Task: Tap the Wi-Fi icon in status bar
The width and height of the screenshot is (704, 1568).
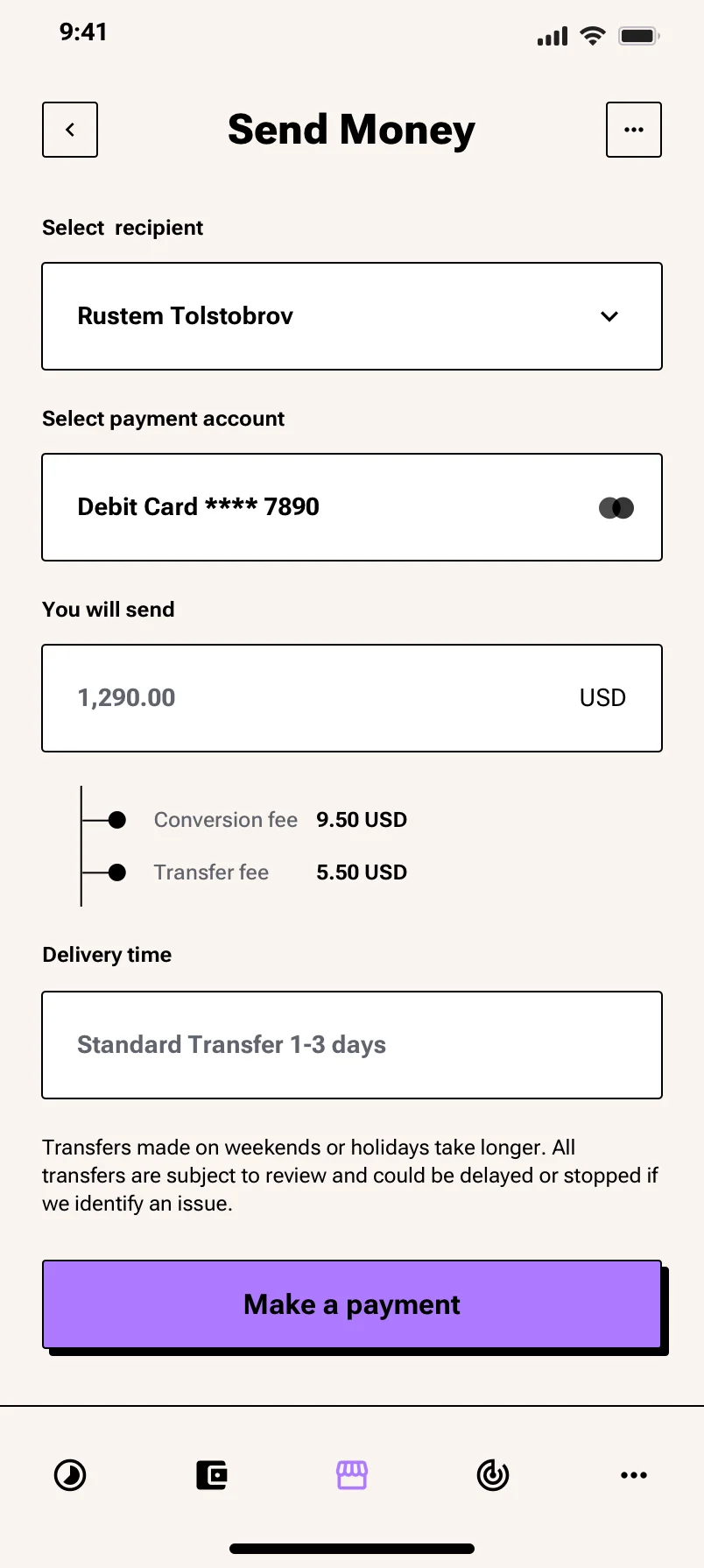Action: coord(592,35)
